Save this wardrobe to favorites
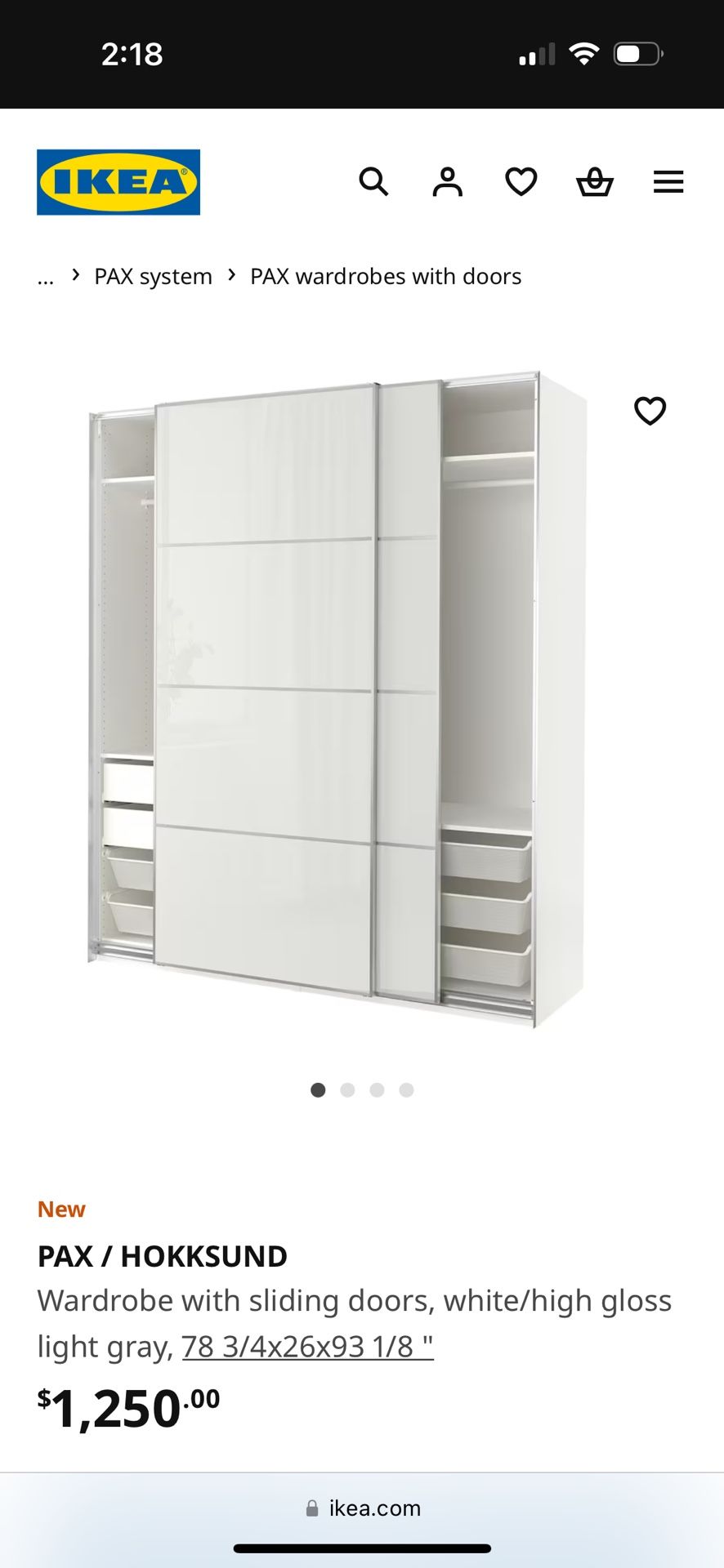Image resolution: width=724 pixels, height=1568 pixels. [x=650, y=411]
